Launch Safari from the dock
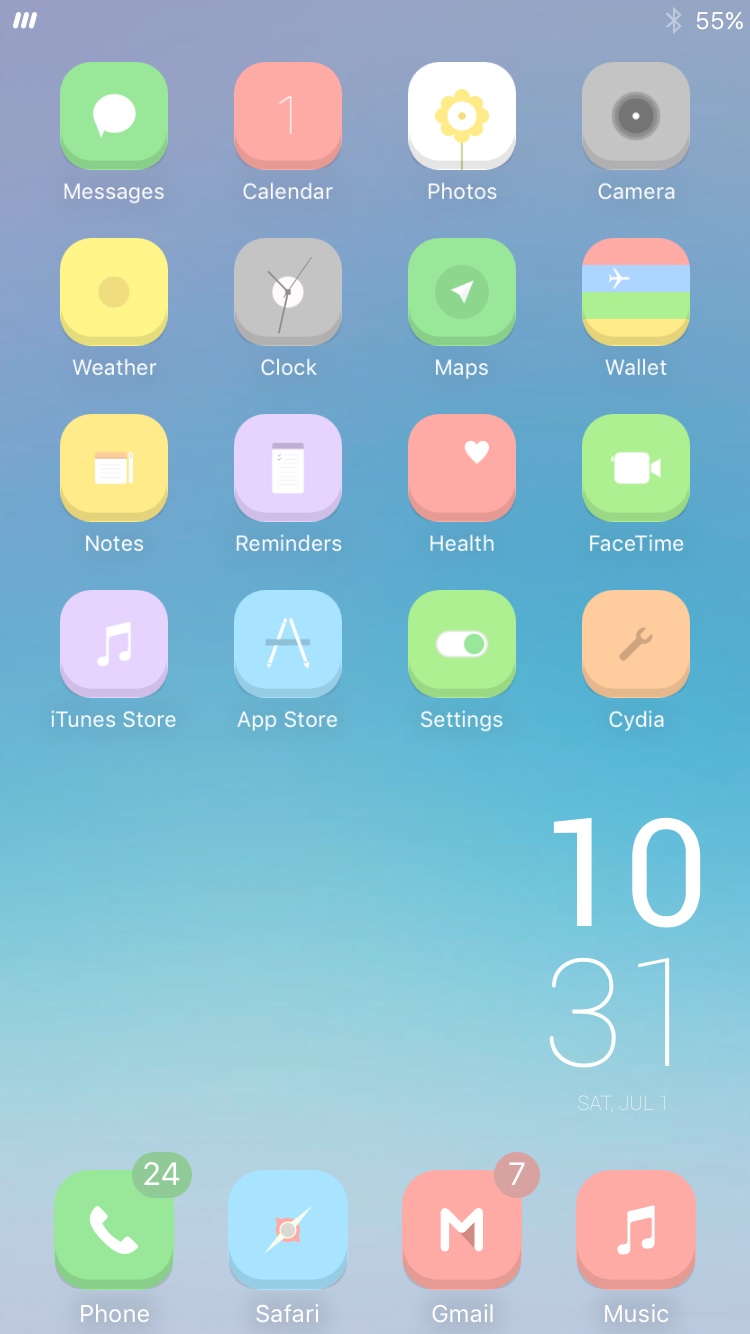The width and height of the screenshot is (750, 1334). [288, 1230]
